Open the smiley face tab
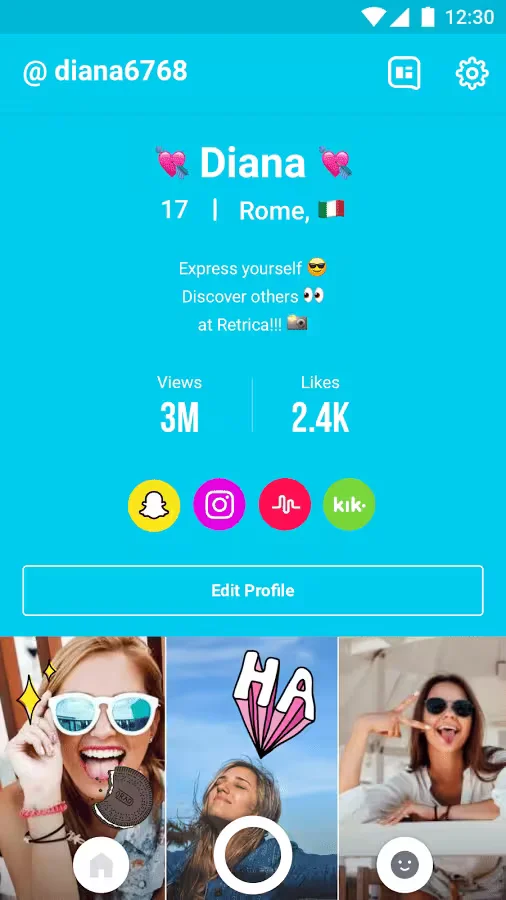Viewport: 506px width, 900px height. [404, 864]
